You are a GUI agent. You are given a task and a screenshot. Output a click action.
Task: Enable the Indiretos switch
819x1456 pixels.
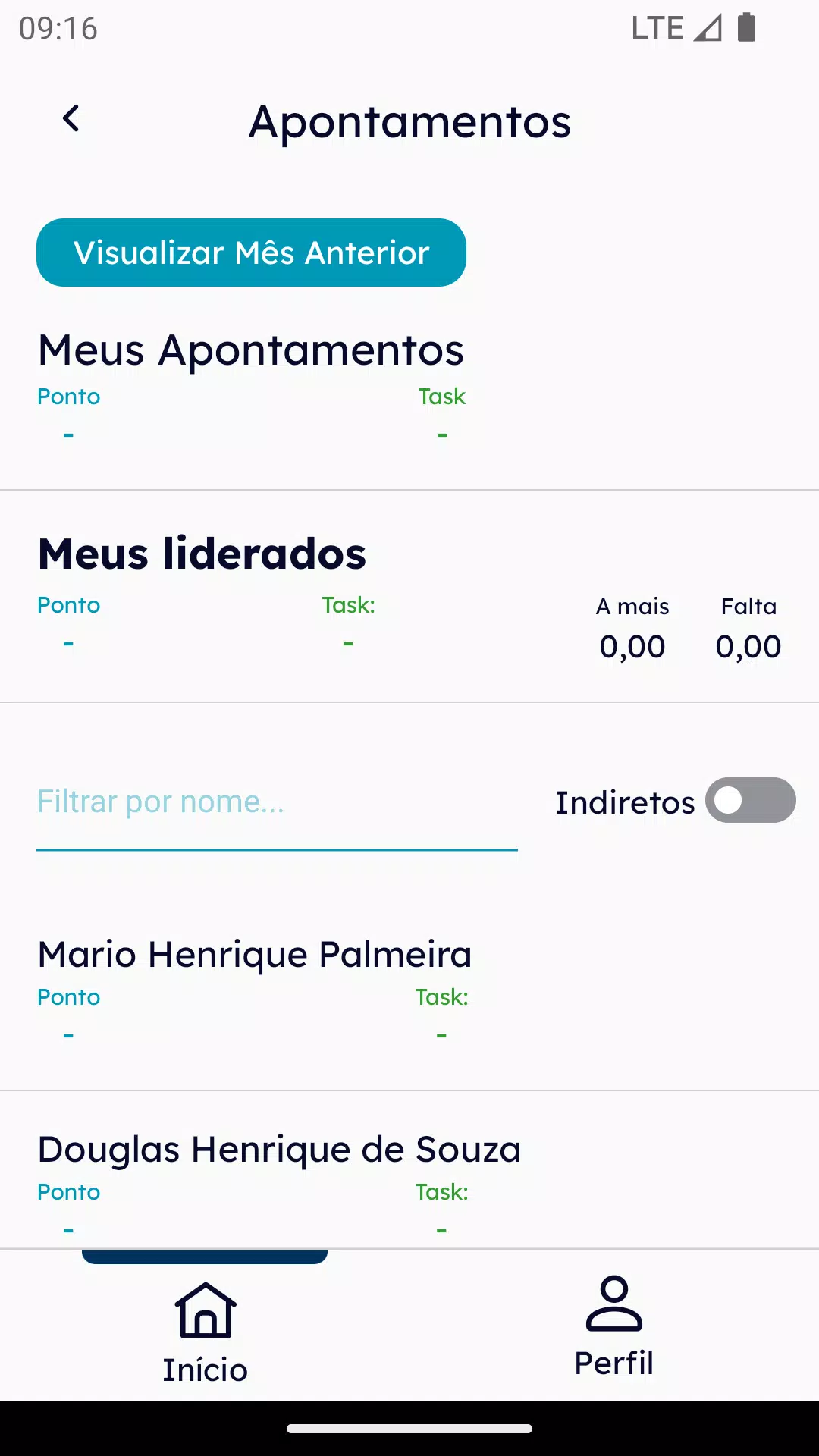[x=750, y=800]
